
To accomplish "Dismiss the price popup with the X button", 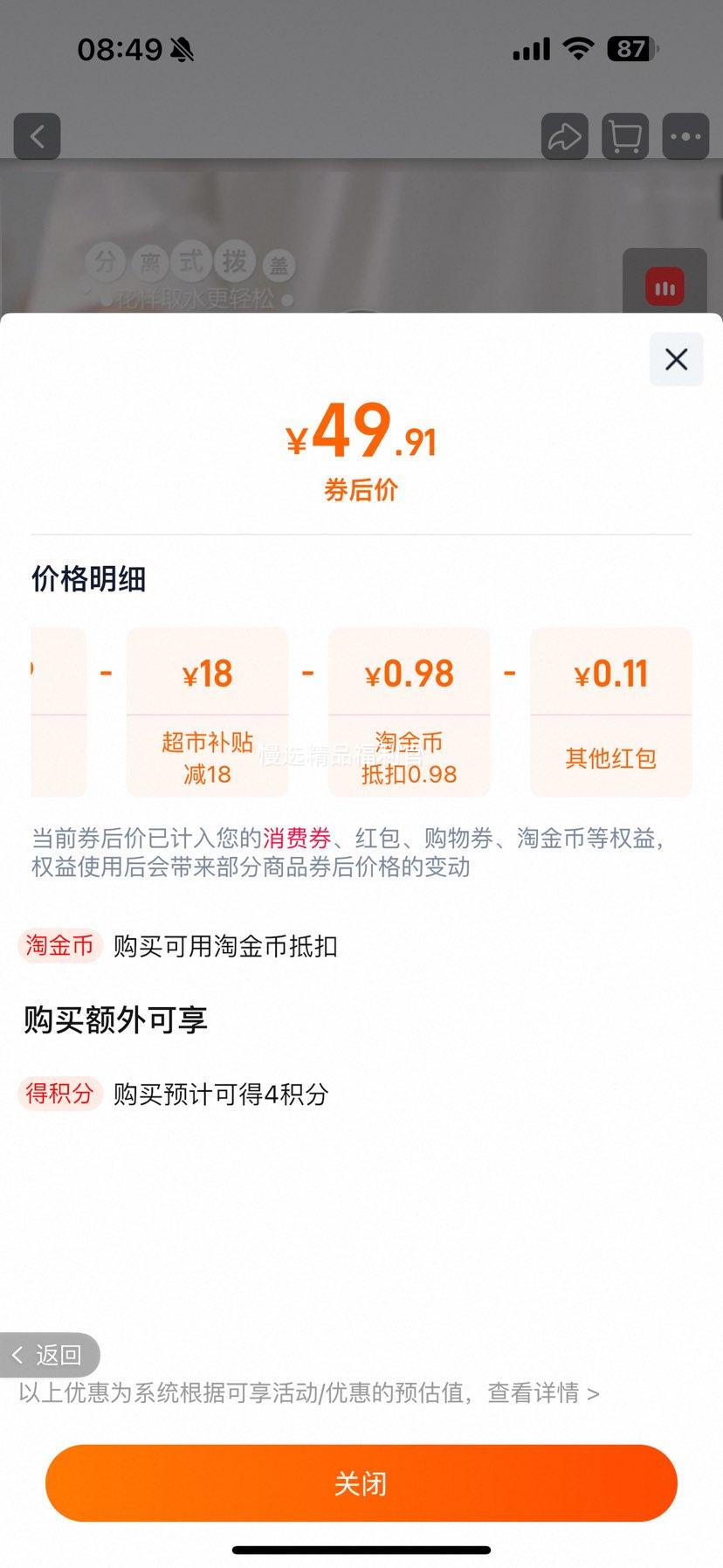I will (x=676, y=359).
